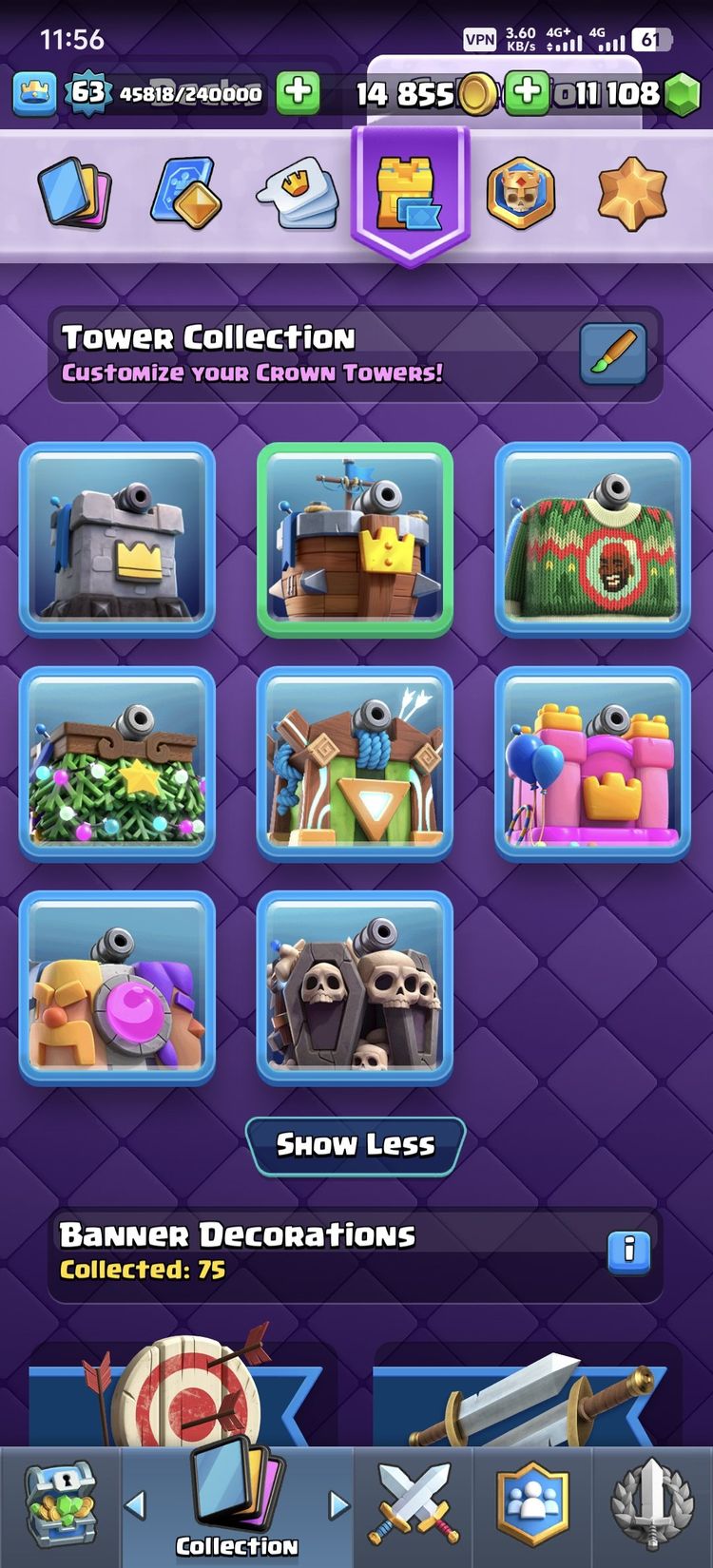Open the Clan social tab
The height and width of the screenshot is (1568, 713).
[x=533, y=1505]
